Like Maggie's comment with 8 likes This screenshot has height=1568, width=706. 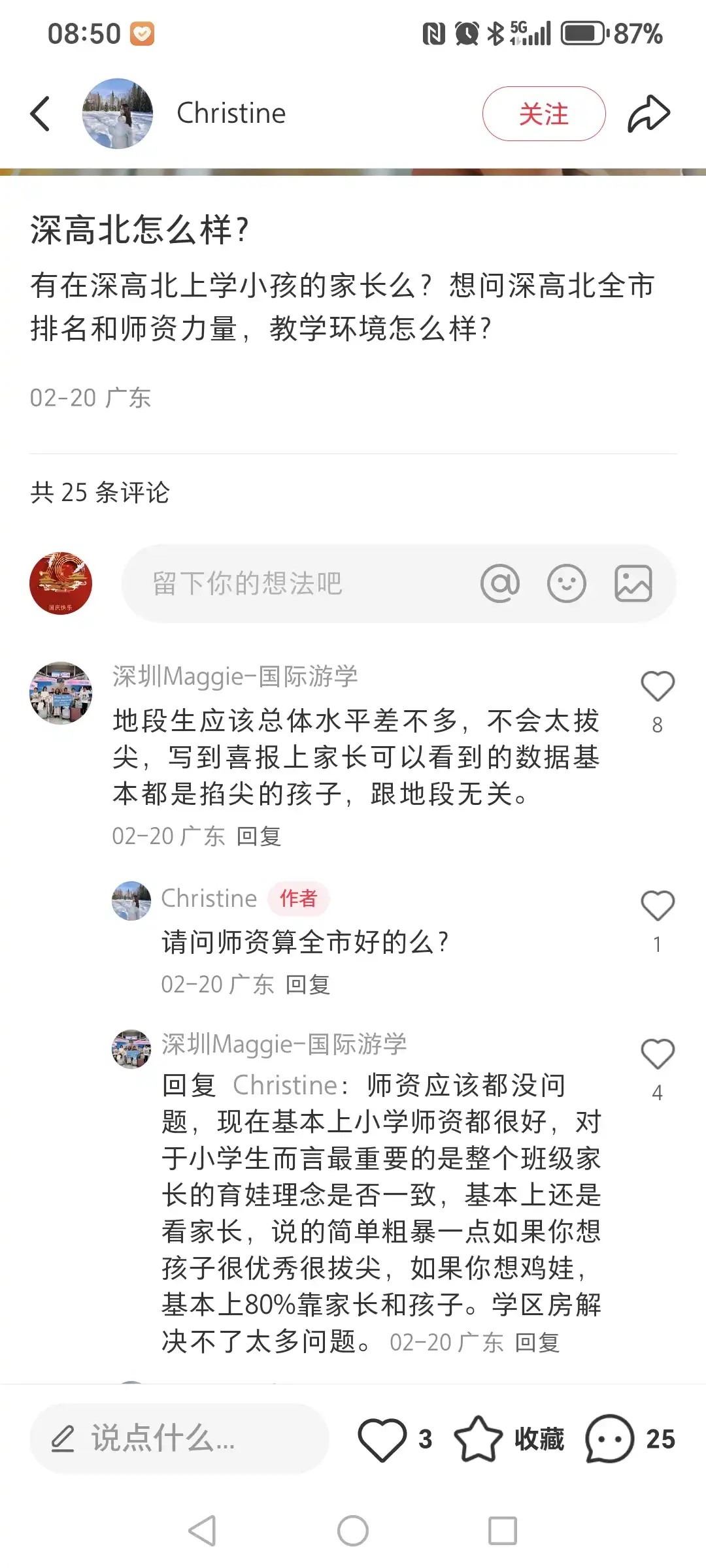(657, 687)
